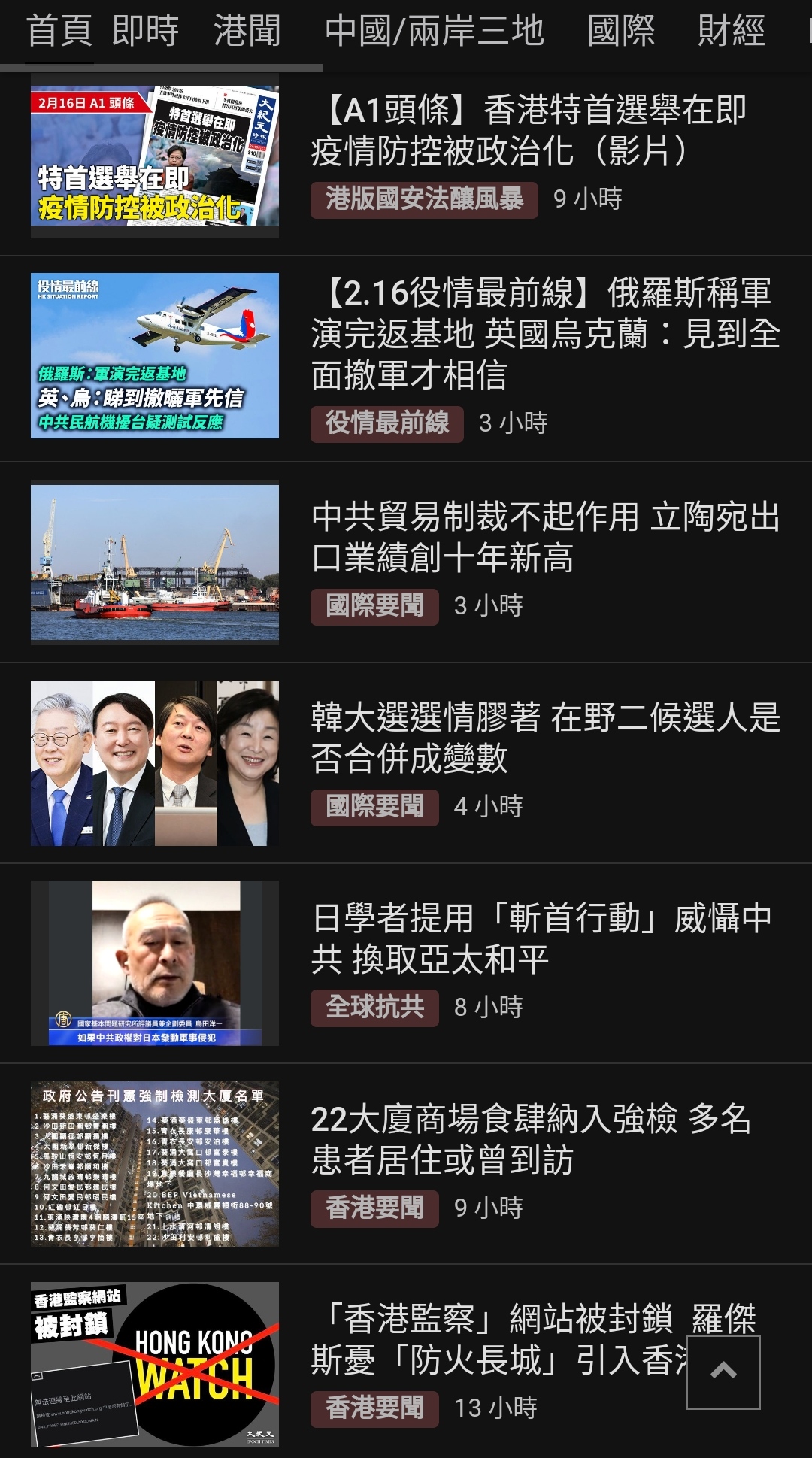Read 22大廈商場食肆納入強檢 article

pyautogui.click(x=531, y=1139)
